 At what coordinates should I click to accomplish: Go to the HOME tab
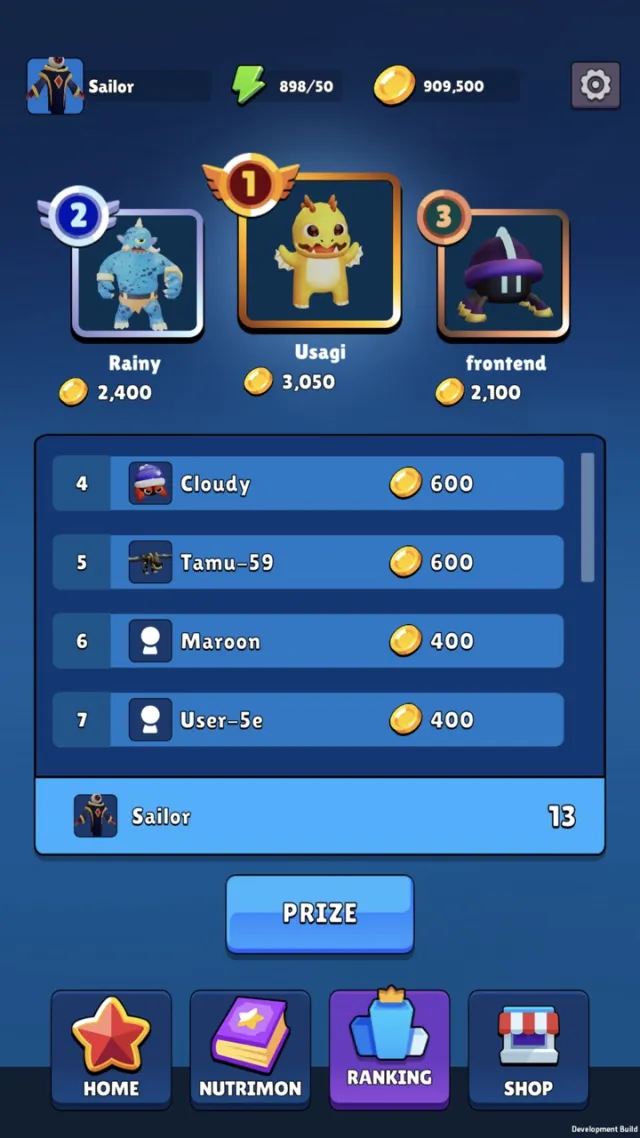pyautogui.click(x=111, y=1049)
